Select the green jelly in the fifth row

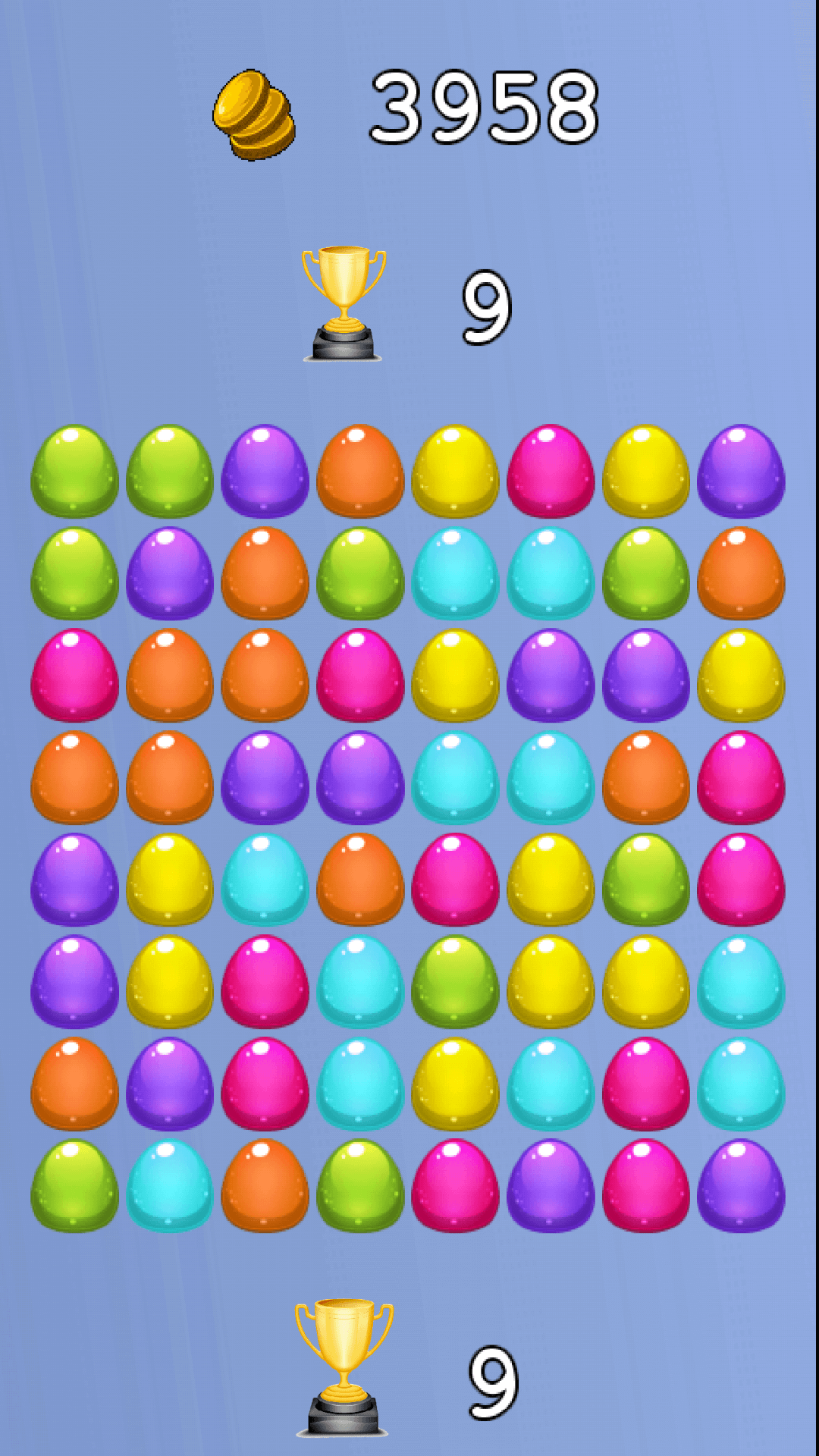click(x=646, y=880)
